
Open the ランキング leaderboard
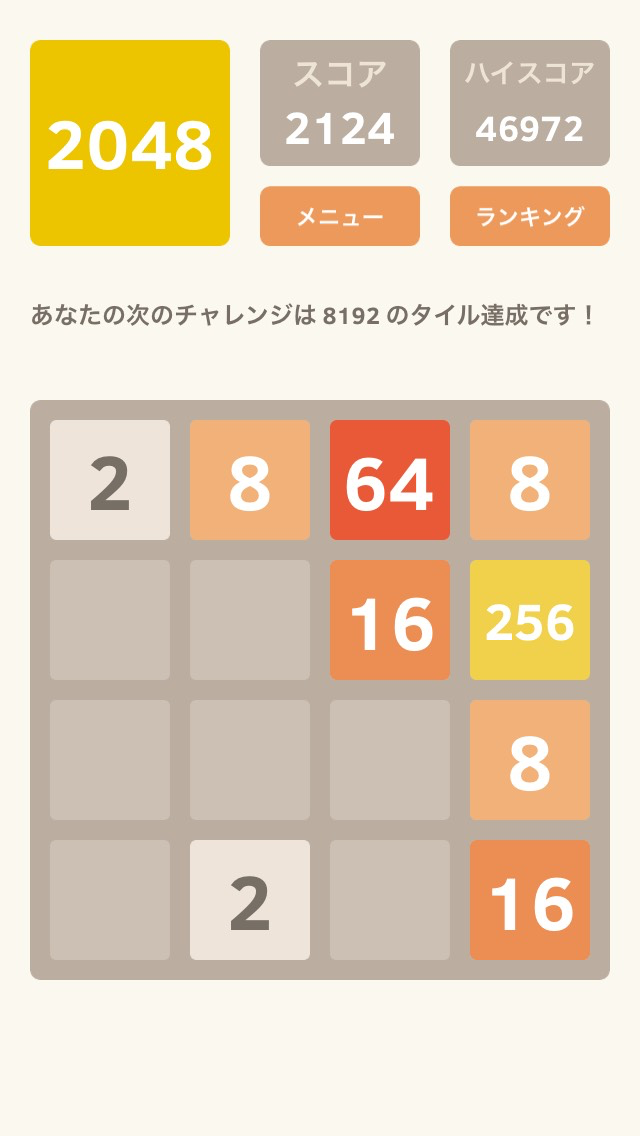[530, 216]
